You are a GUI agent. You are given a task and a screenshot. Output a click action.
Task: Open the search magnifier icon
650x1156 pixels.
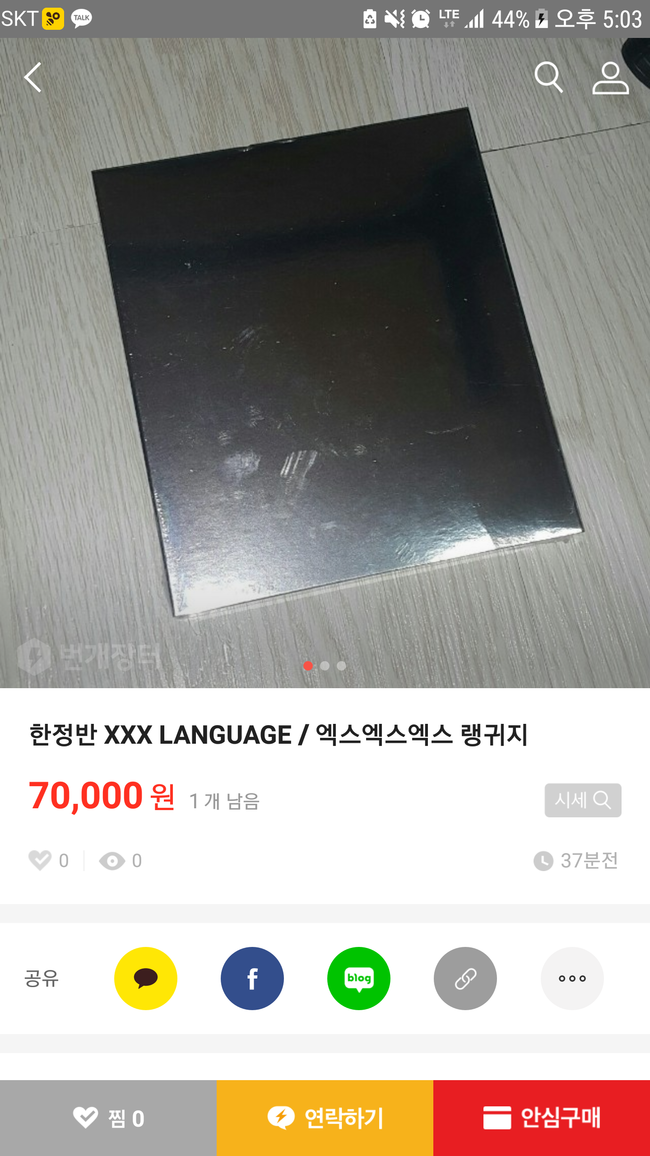(x=548, y=77)
